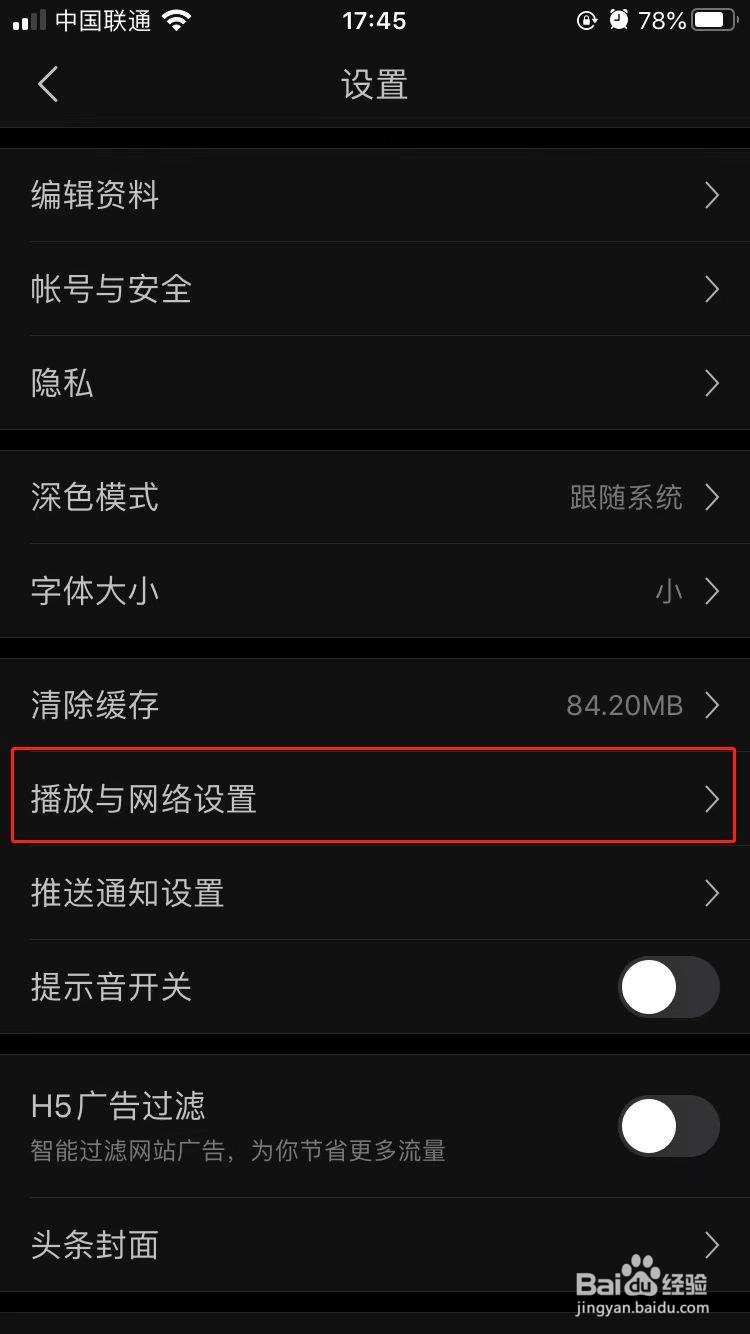Open 推送通知设置 push notification settings
750x1334 pixels.
pyautogui.click(x=375, y=894)
